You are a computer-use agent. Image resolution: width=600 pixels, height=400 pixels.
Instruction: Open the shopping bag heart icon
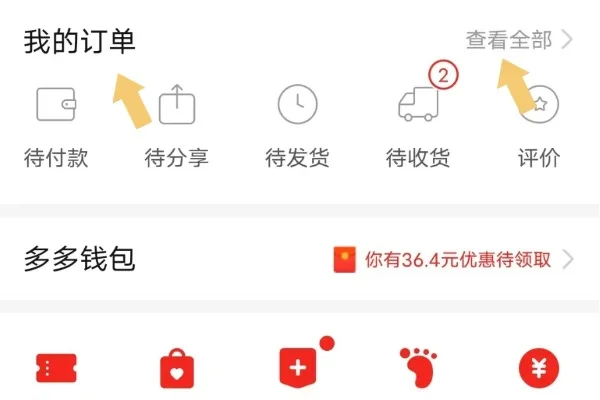coord(177,369)
